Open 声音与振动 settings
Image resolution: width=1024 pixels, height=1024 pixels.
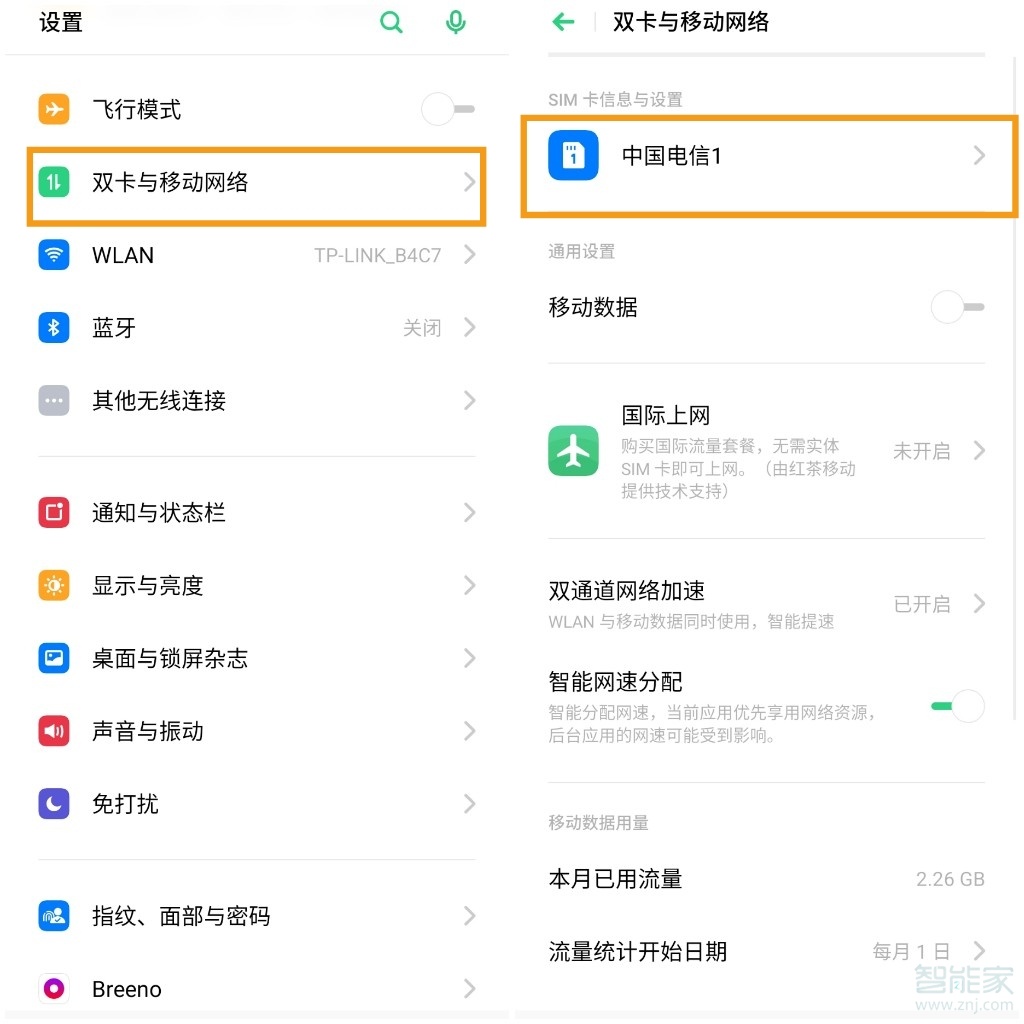click(256, 732)
